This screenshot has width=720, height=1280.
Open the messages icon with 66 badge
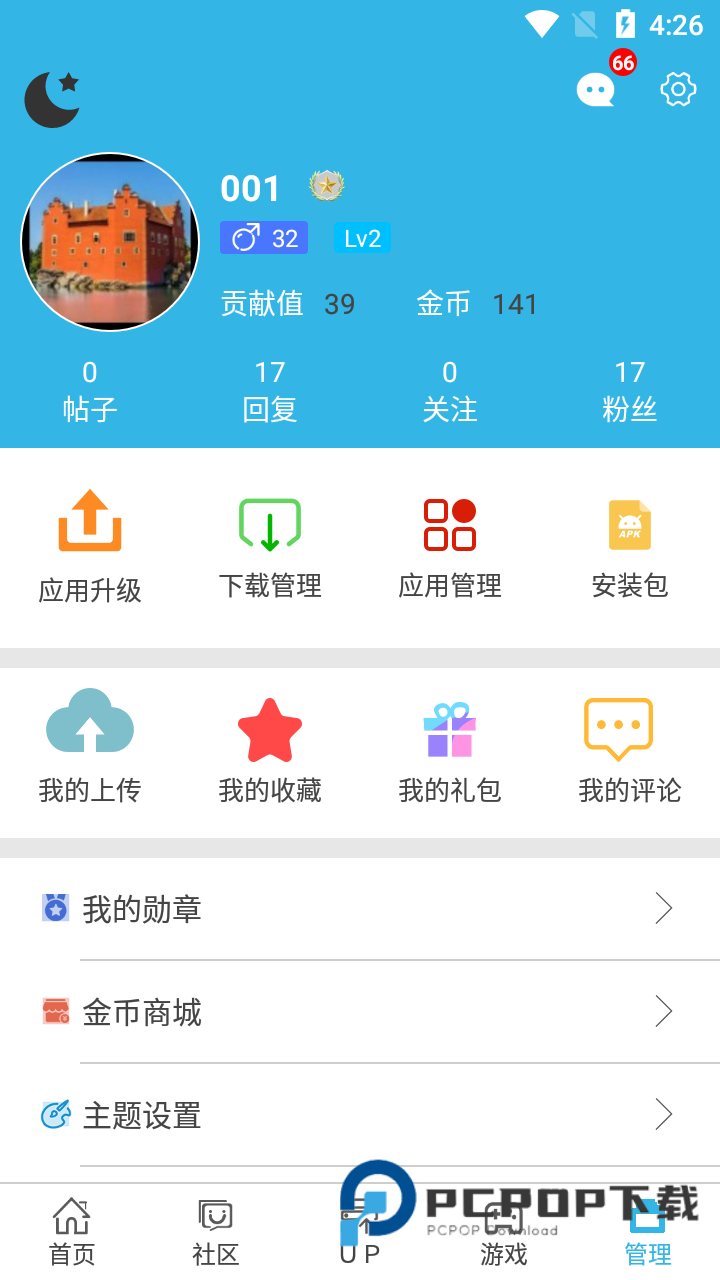click(595, 90)
